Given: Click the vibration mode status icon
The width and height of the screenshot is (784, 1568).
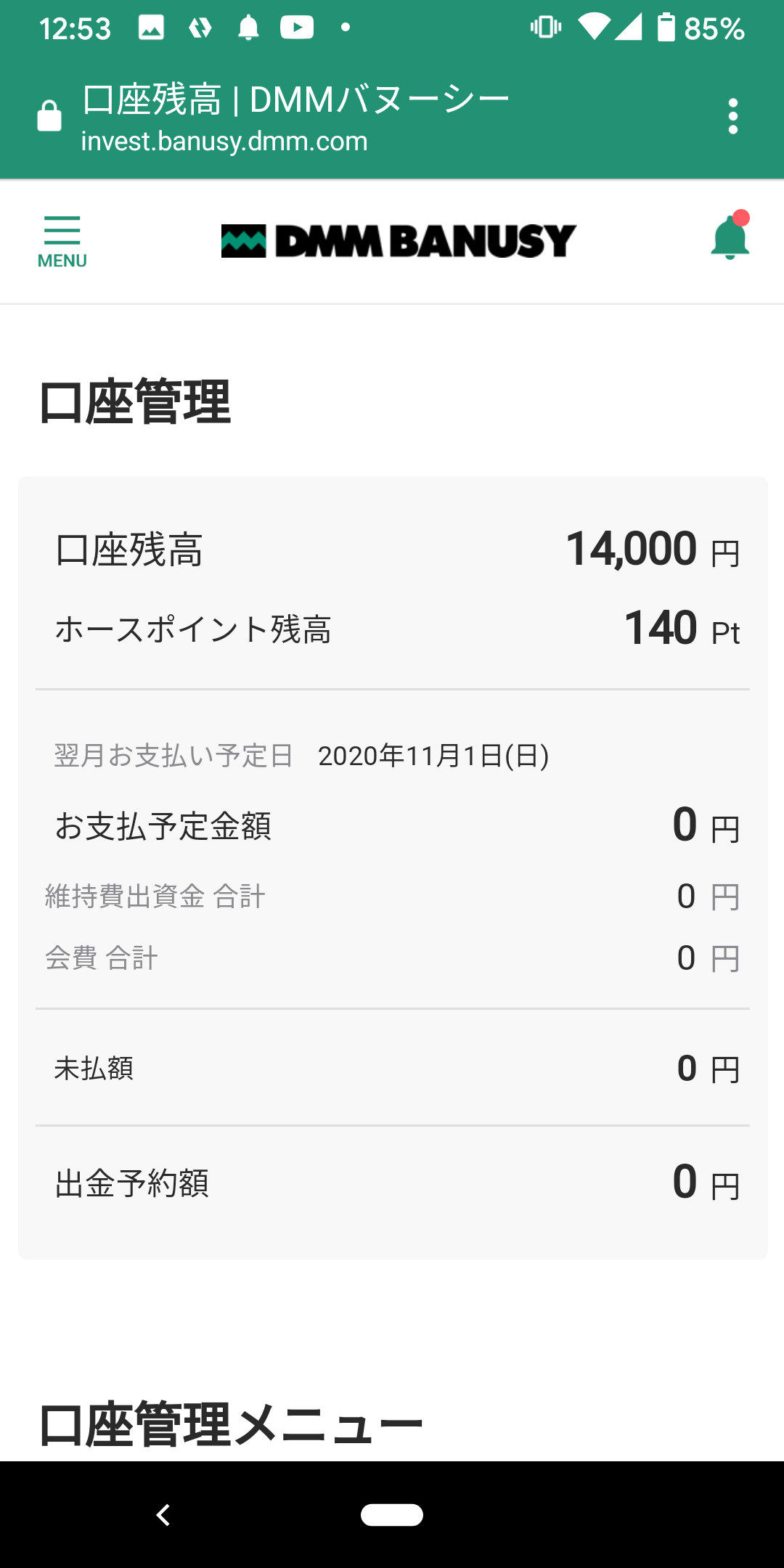Looking at the screenshot, I should tap(544, 29).
